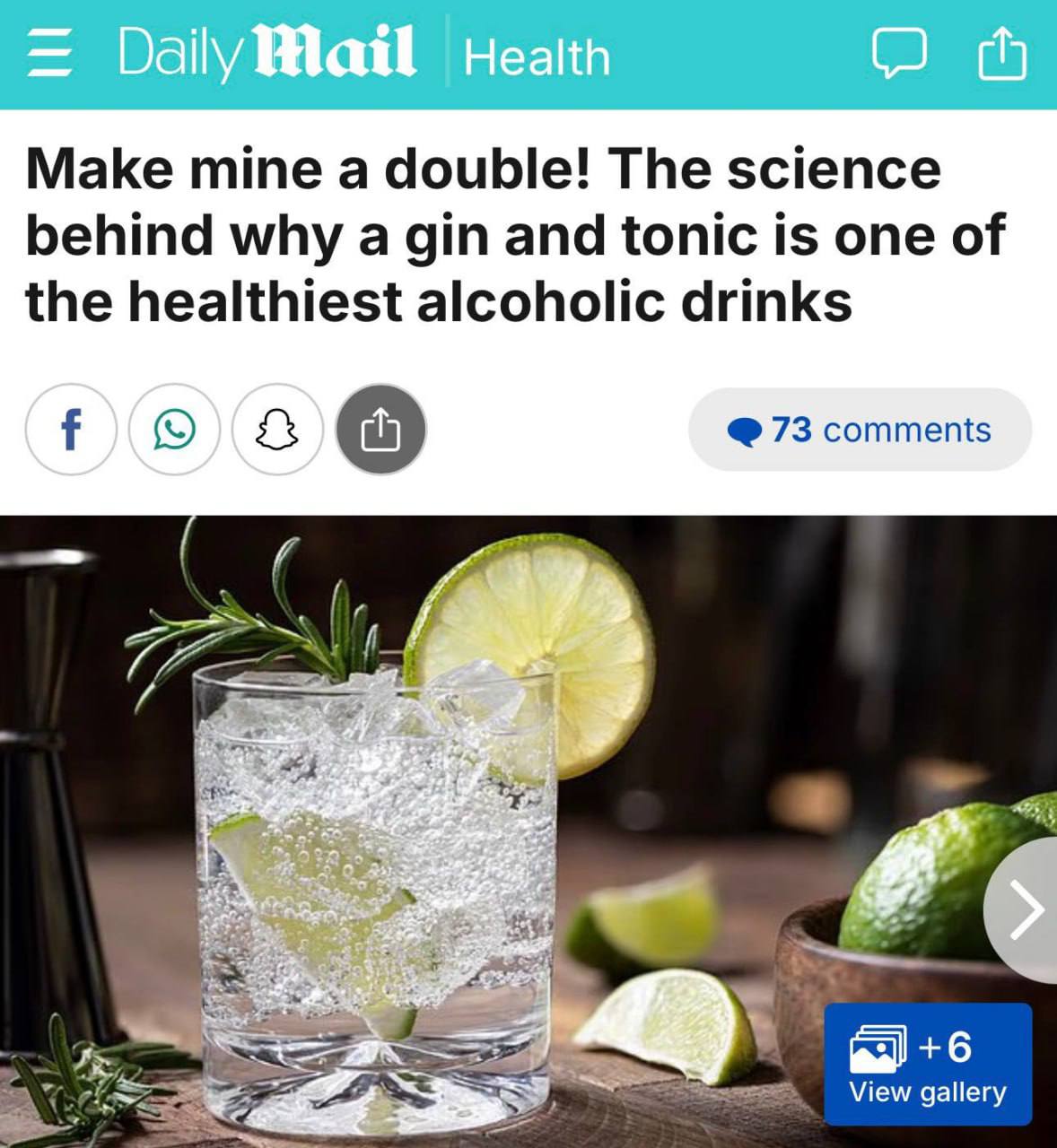
Task: Tap the share icon in the header
Action: coord(1001,53)
